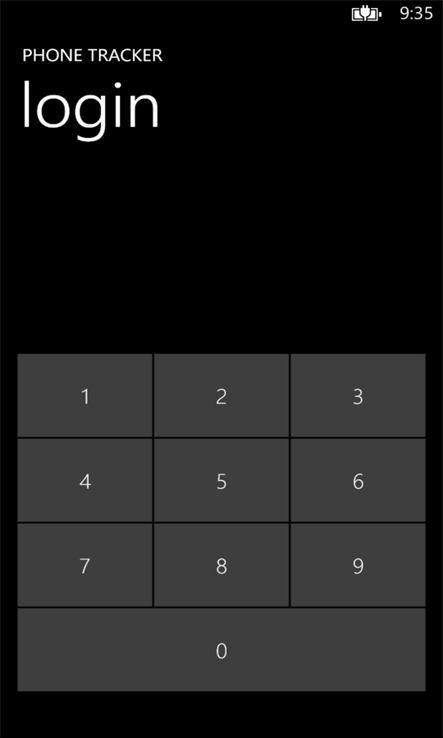
Task: Enter digit 2 on the login keypad
Action: pos(221,395)
